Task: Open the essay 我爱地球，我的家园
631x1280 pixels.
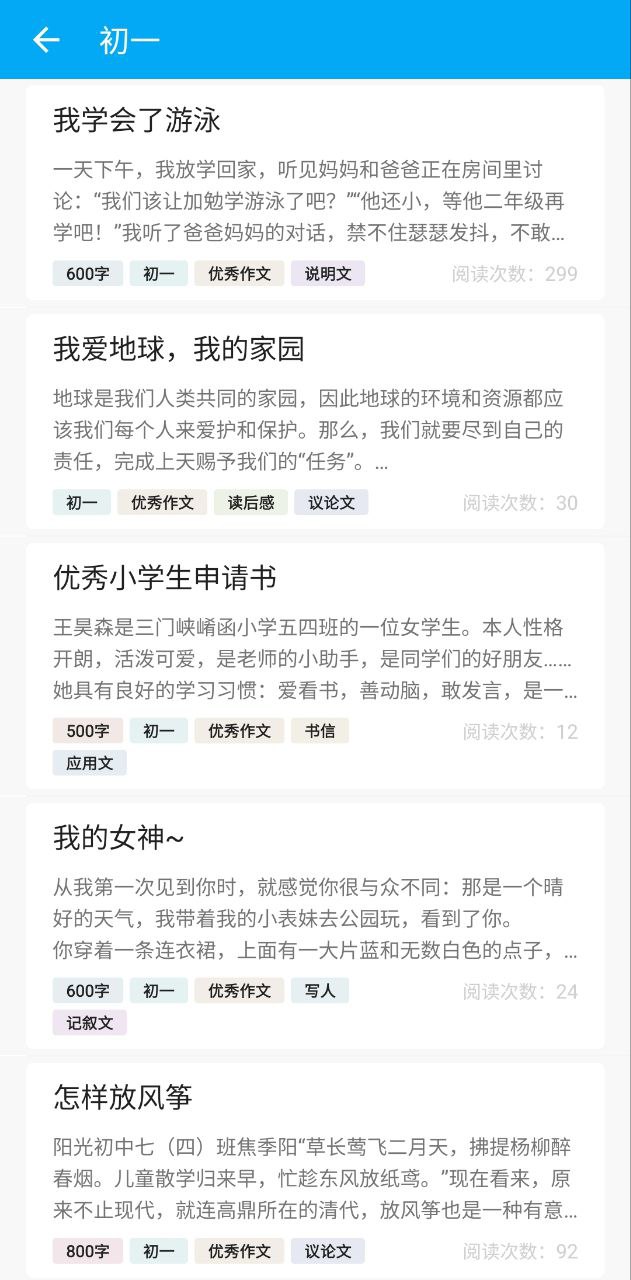Action: tap(178, 349)
